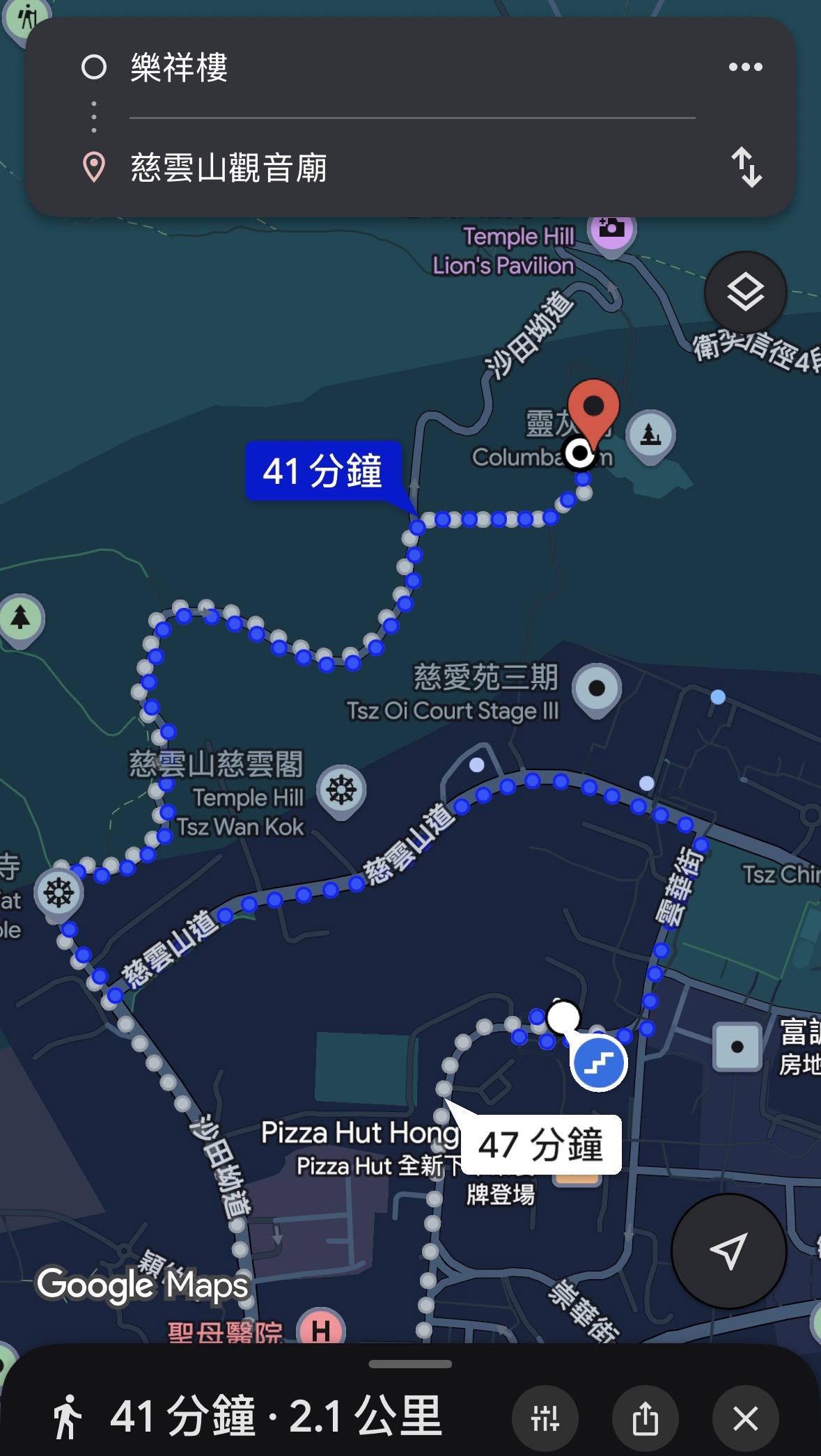Image resolution: width=821 pixels, height=1456 pixels.
Task: Close the directions view
Action: pos(745,1418)
